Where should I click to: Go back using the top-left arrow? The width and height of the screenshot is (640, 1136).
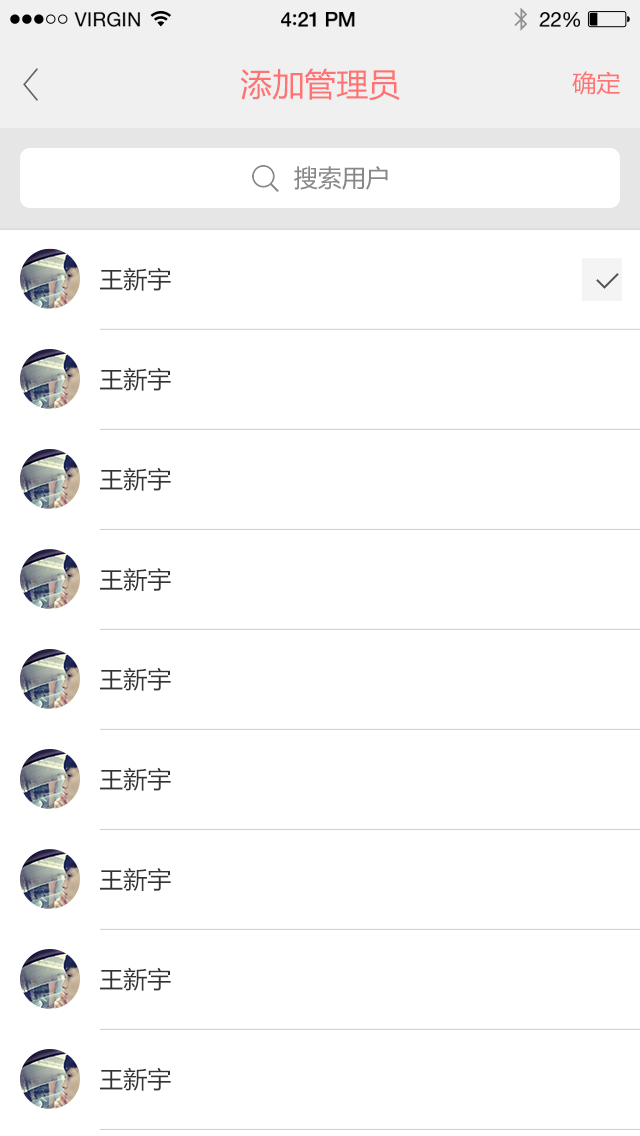(x=30, y=85)
